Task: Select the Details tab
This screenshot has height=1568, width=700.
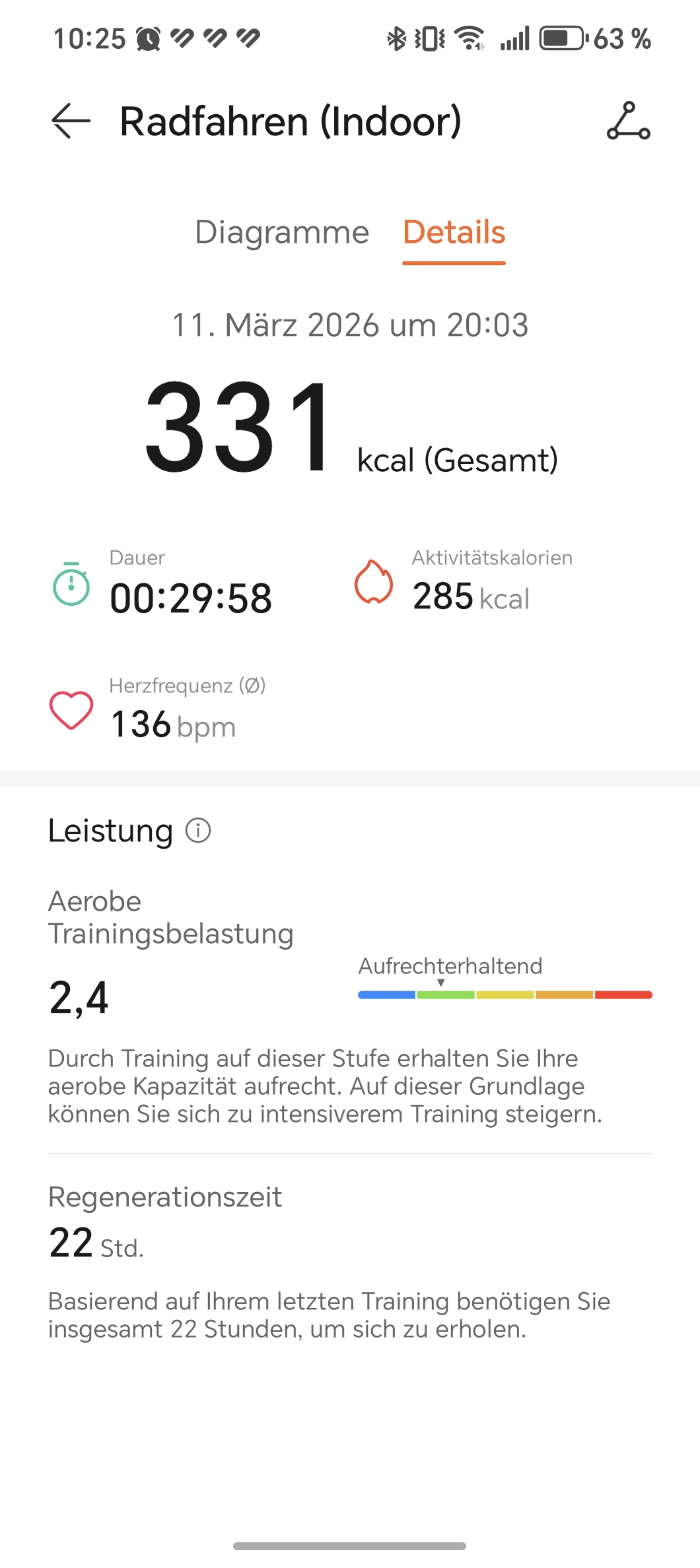Action: click(454, 232)
